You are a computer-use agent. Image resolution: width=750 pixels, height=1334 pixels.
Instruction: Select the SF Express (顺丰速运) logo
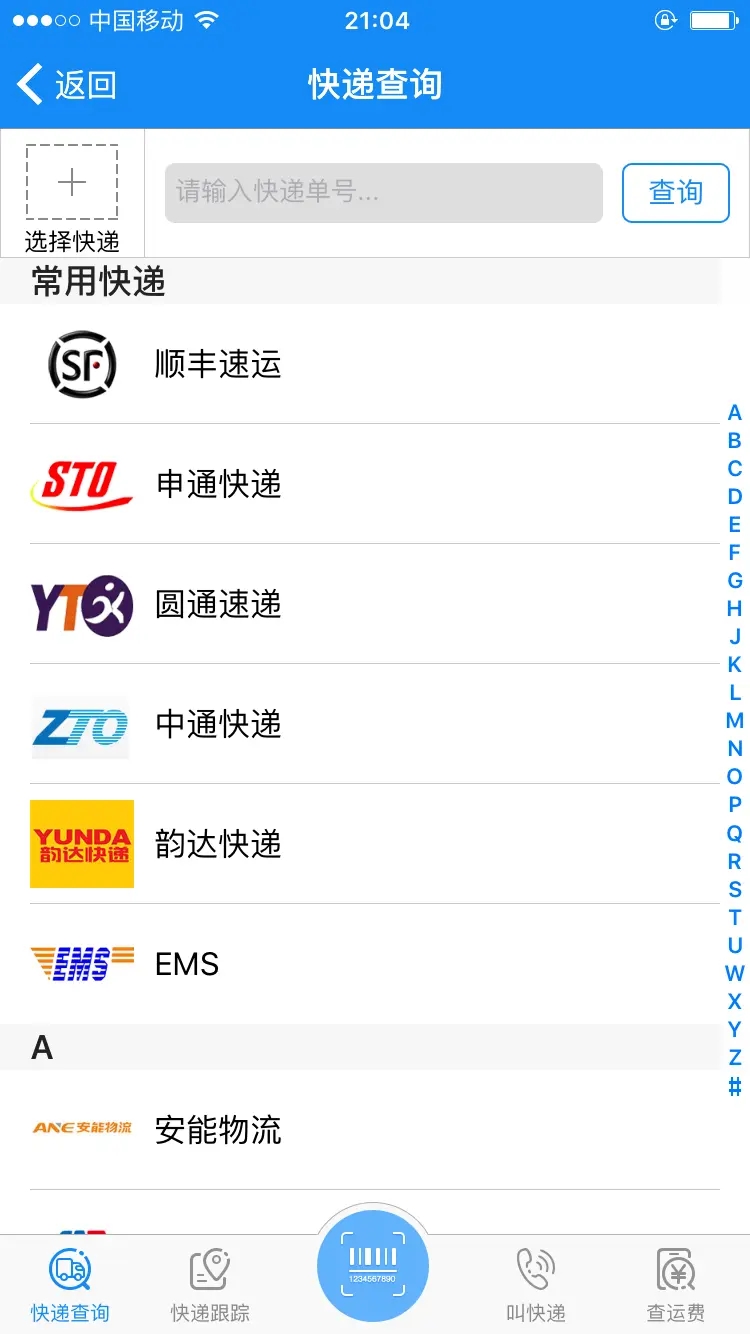pyautogui.click(x=81, y=364)
